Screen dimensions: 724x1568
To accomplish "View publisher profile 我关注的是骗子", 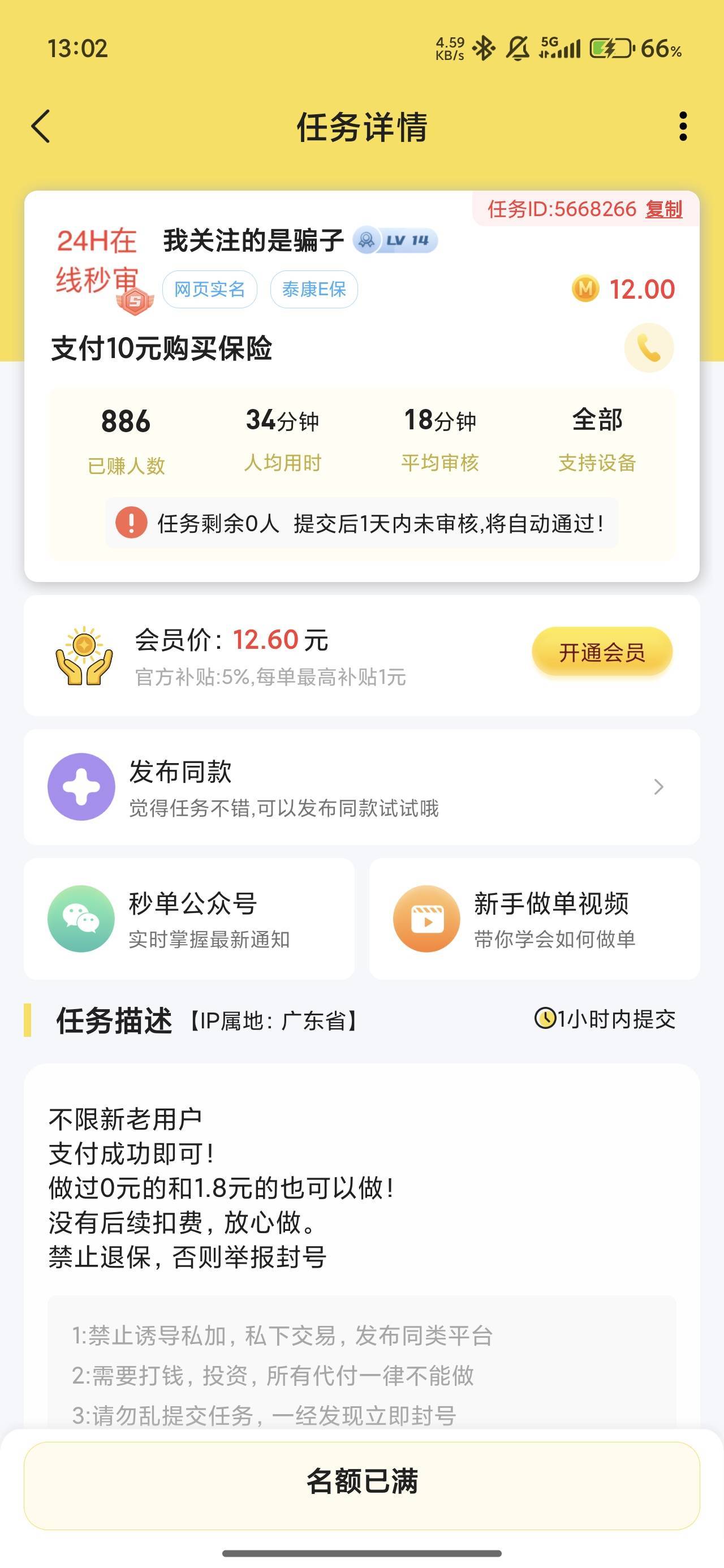I will click(253, 241).
